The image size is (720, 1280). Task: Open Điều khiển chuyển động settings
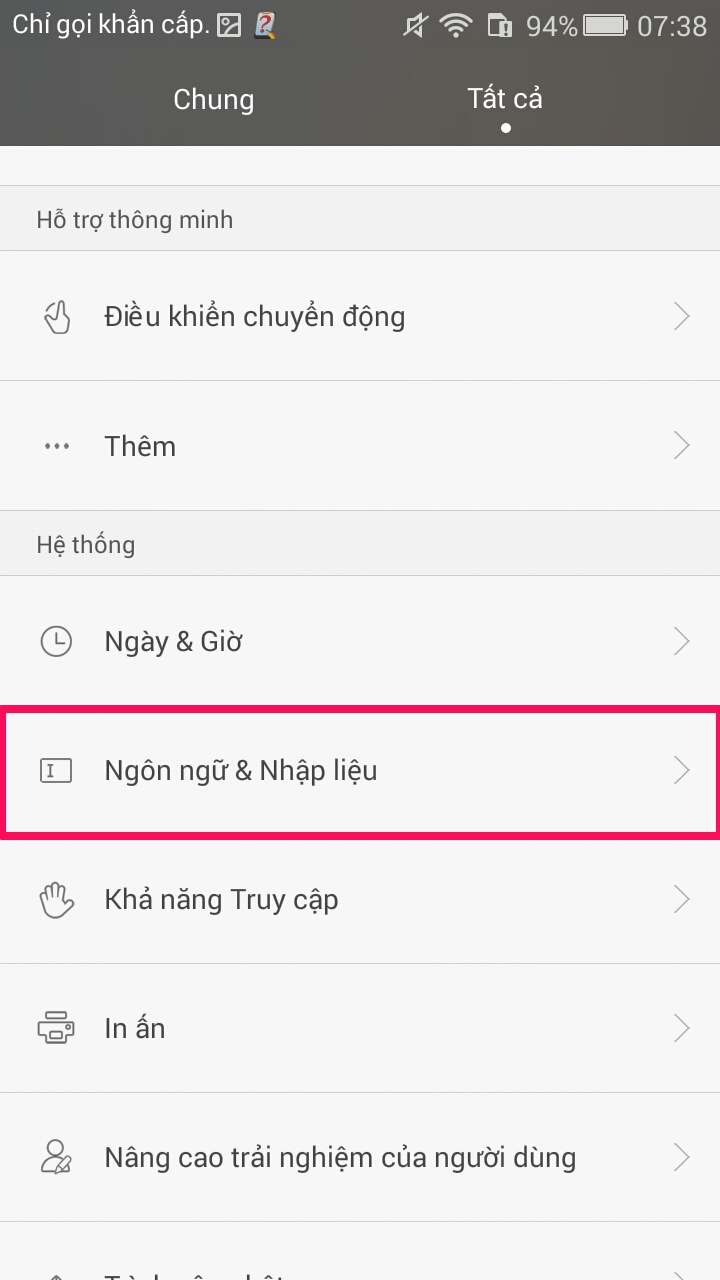click(360, 317)
